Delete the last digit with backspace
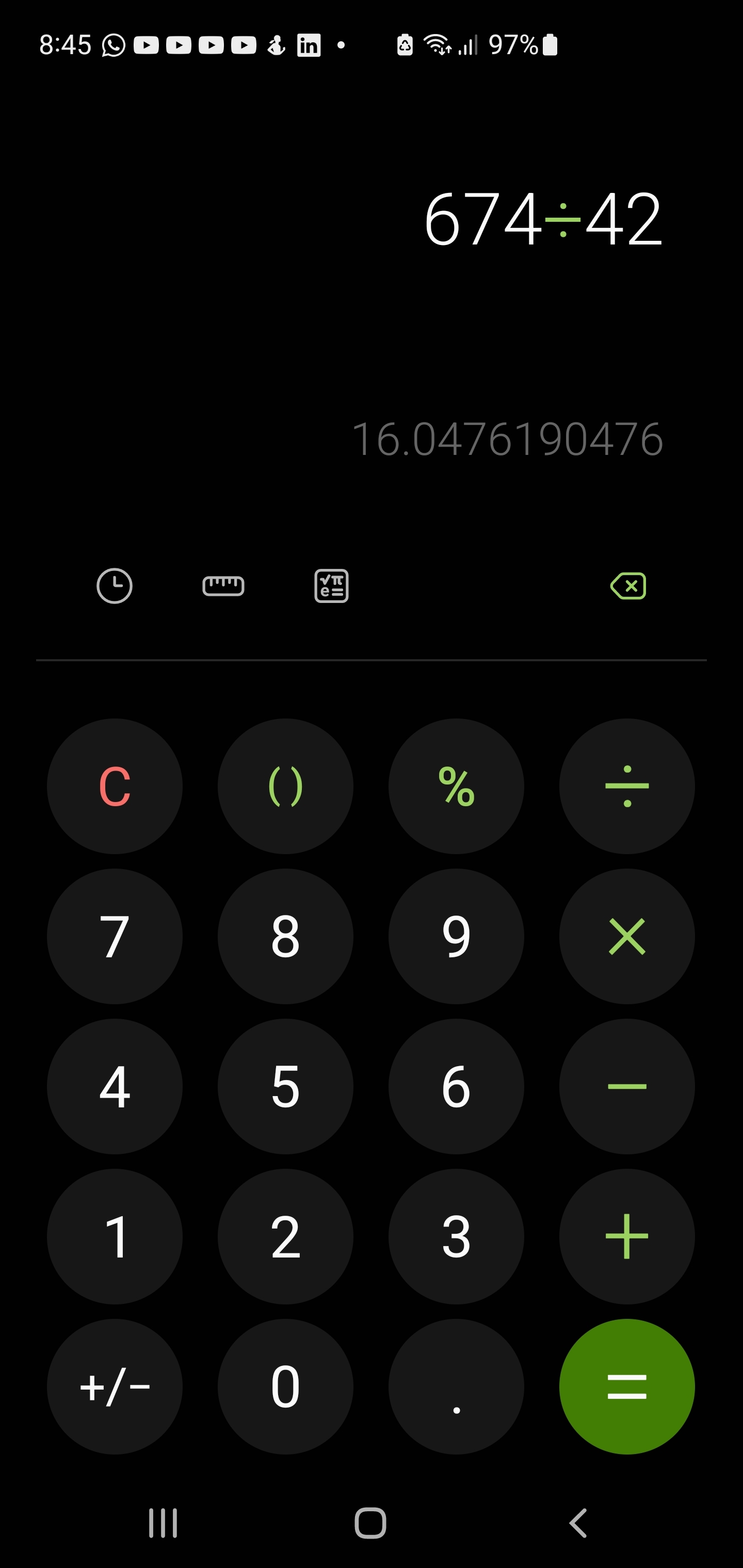This screenshot has height=1568, width=743. (628, 586)
